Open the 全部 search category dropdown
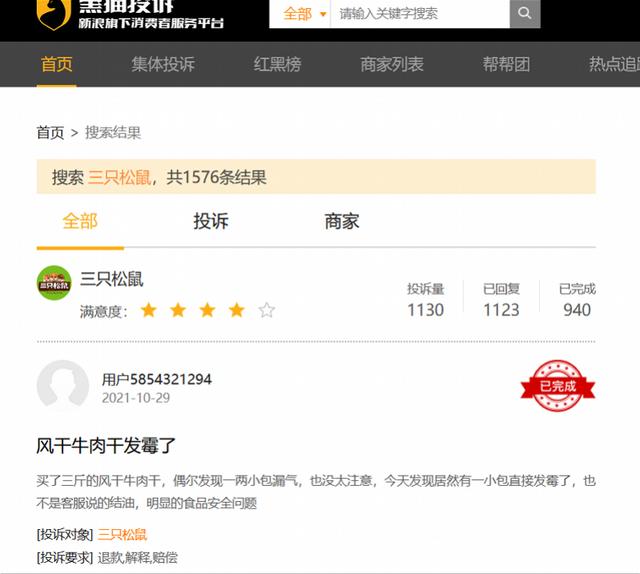 304,14
